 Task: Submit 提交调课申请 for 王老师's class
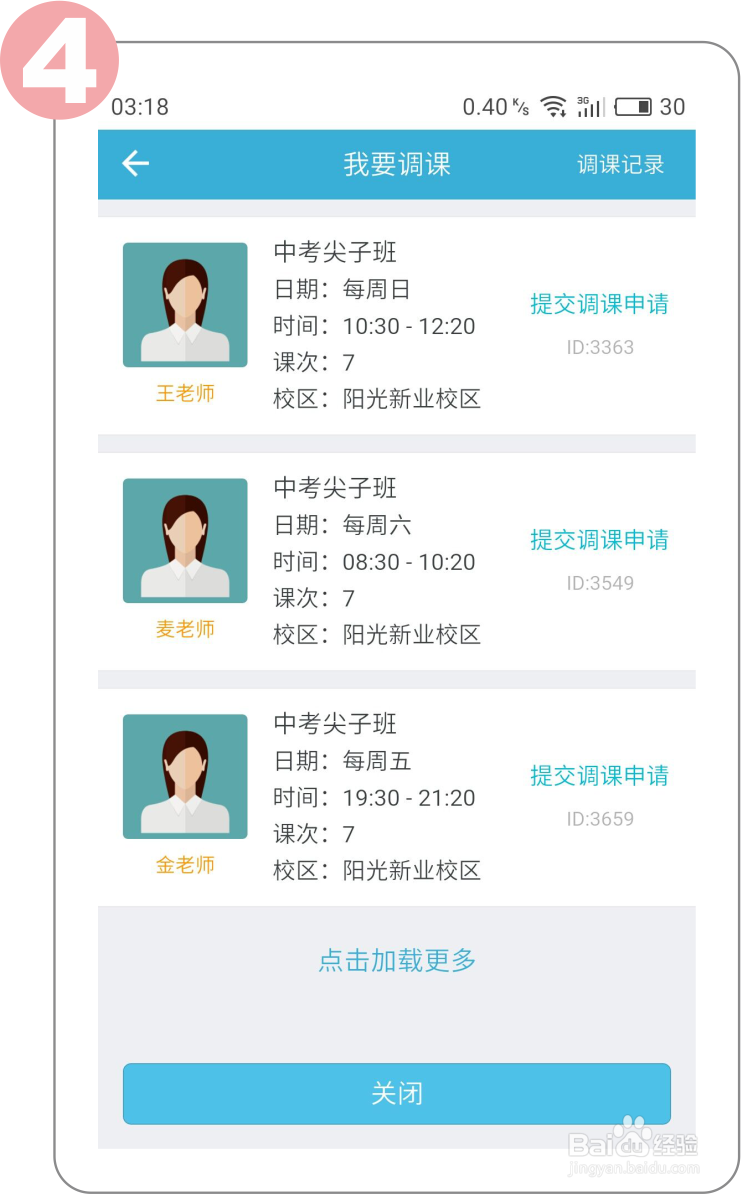click(x=598, y=303)
